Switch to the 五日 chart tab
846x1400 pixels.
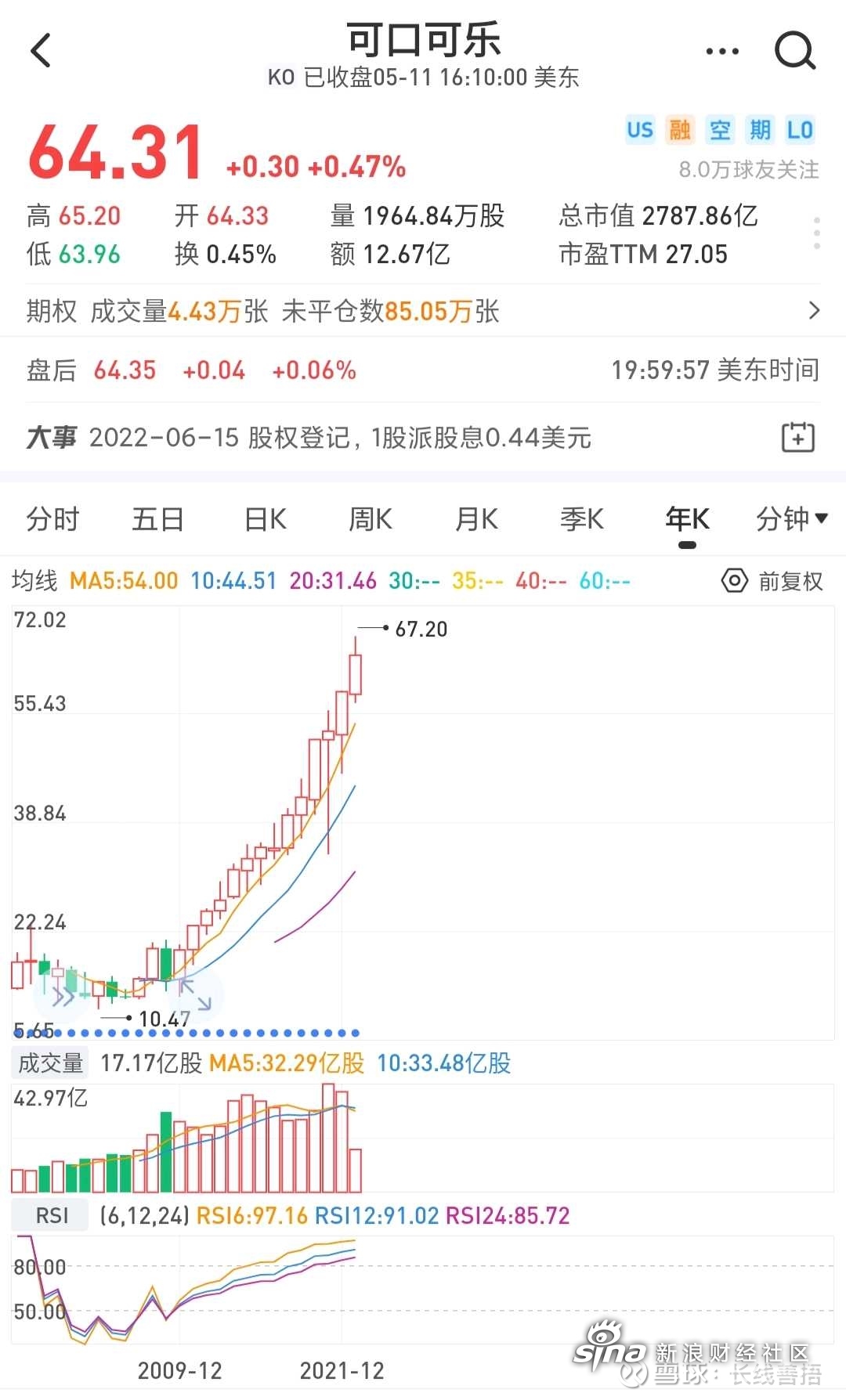[158, 519]
